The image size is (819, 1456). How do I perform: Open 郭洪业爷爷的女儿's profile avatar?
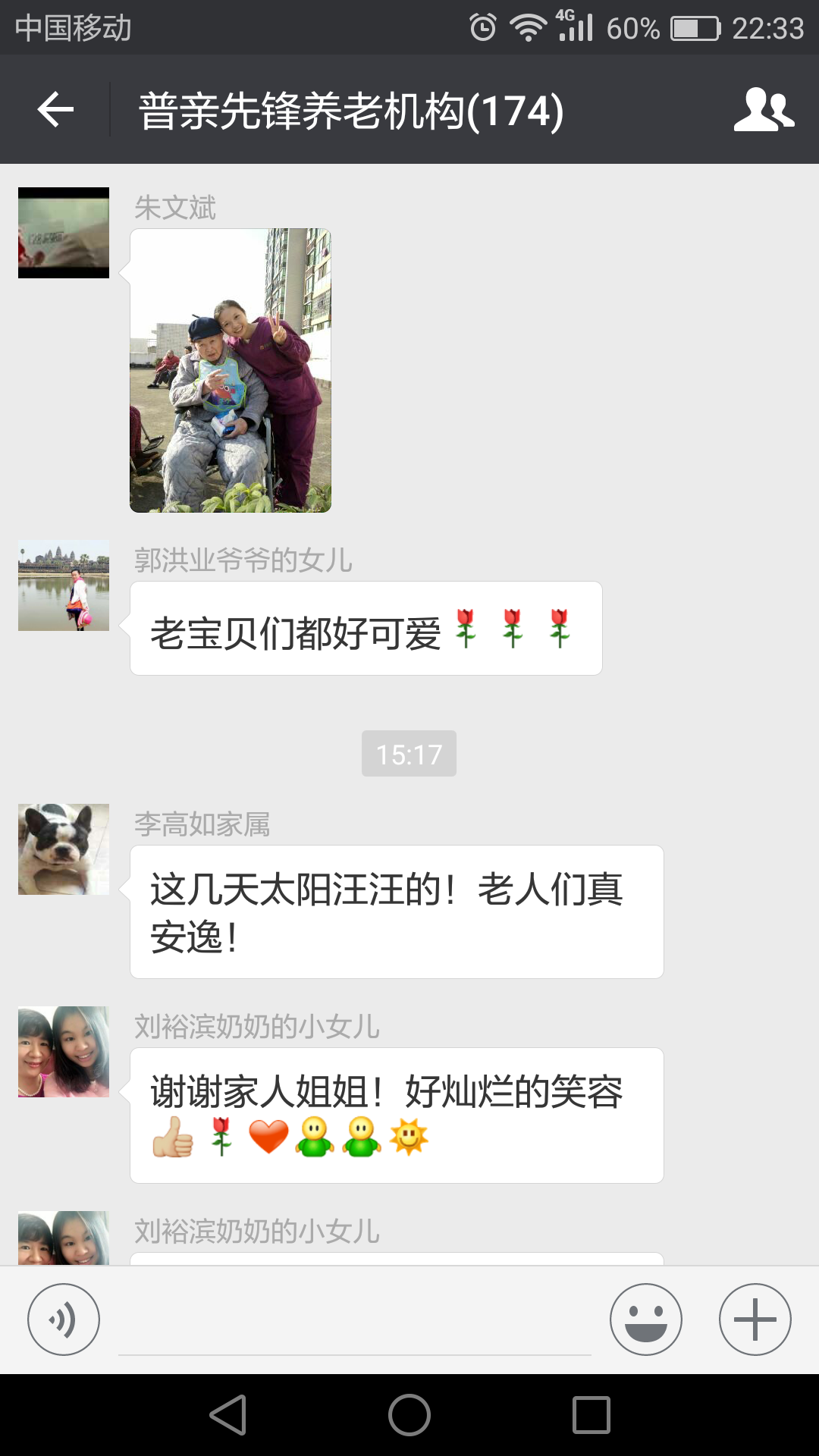(64, 585)
